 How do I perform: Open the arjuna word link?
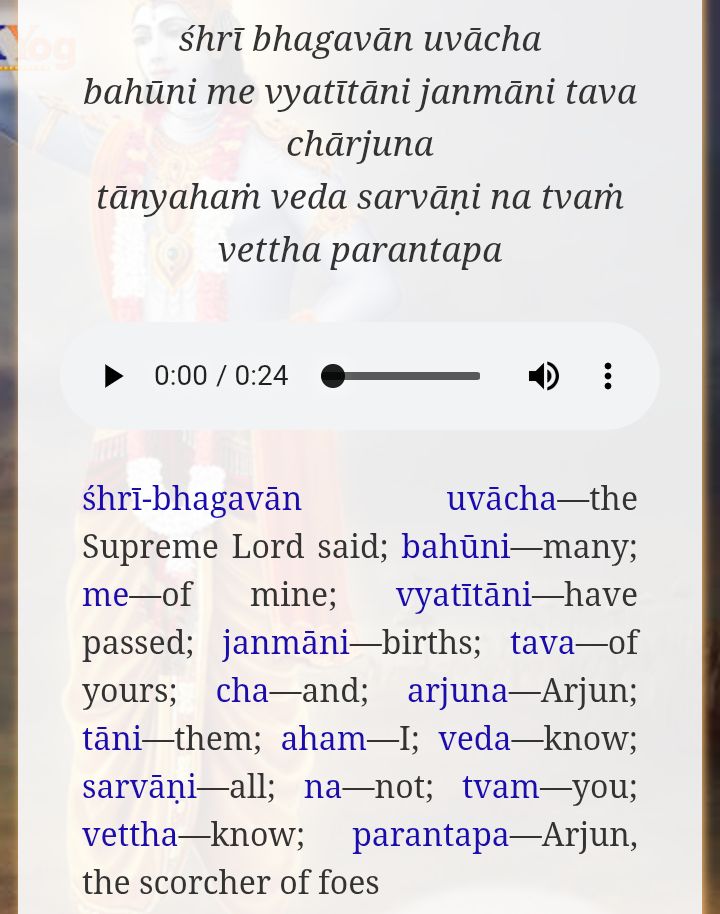click(x=457, y=690)
